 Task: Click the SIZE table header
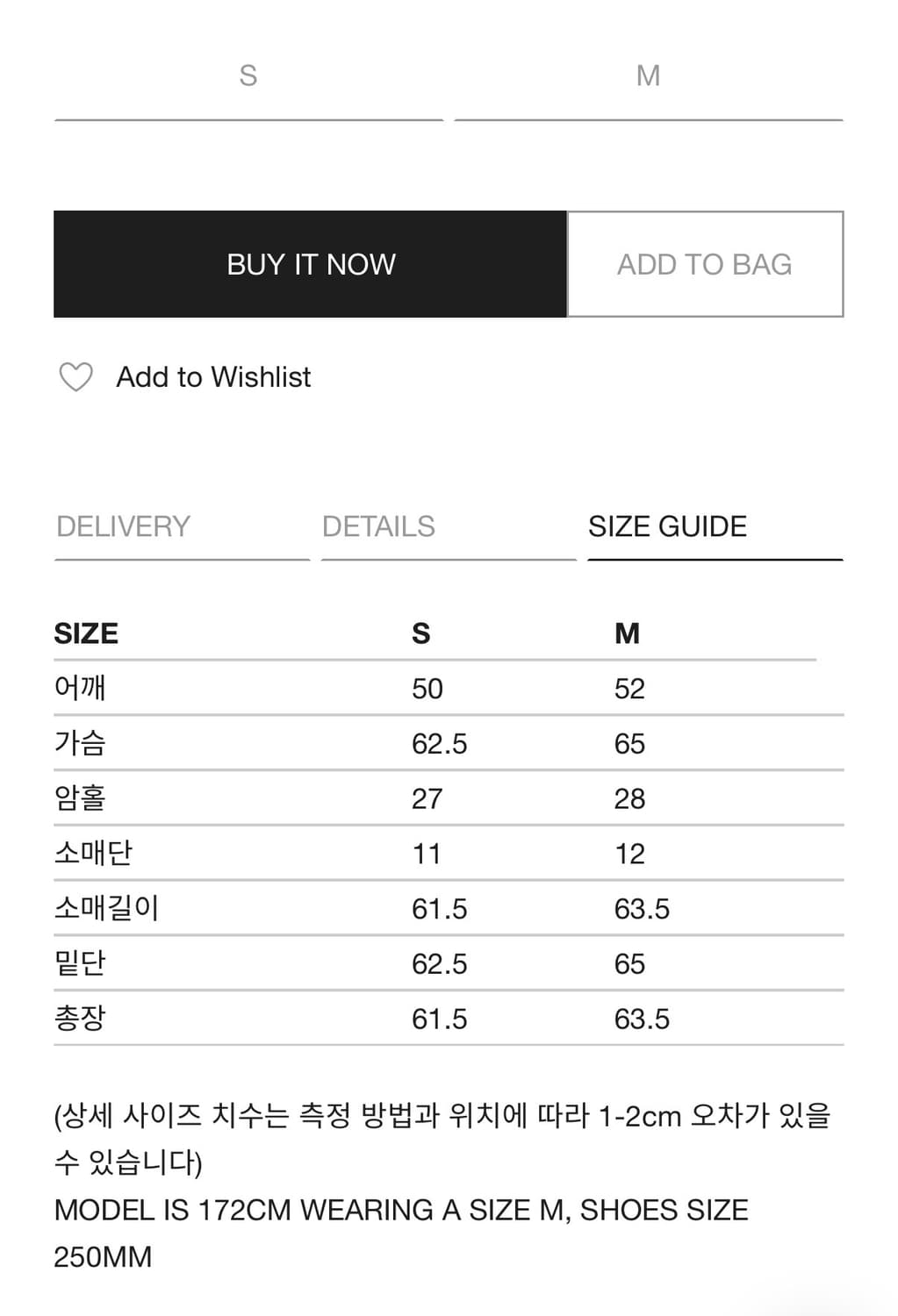pyautogui.click(x=86, y=633)
